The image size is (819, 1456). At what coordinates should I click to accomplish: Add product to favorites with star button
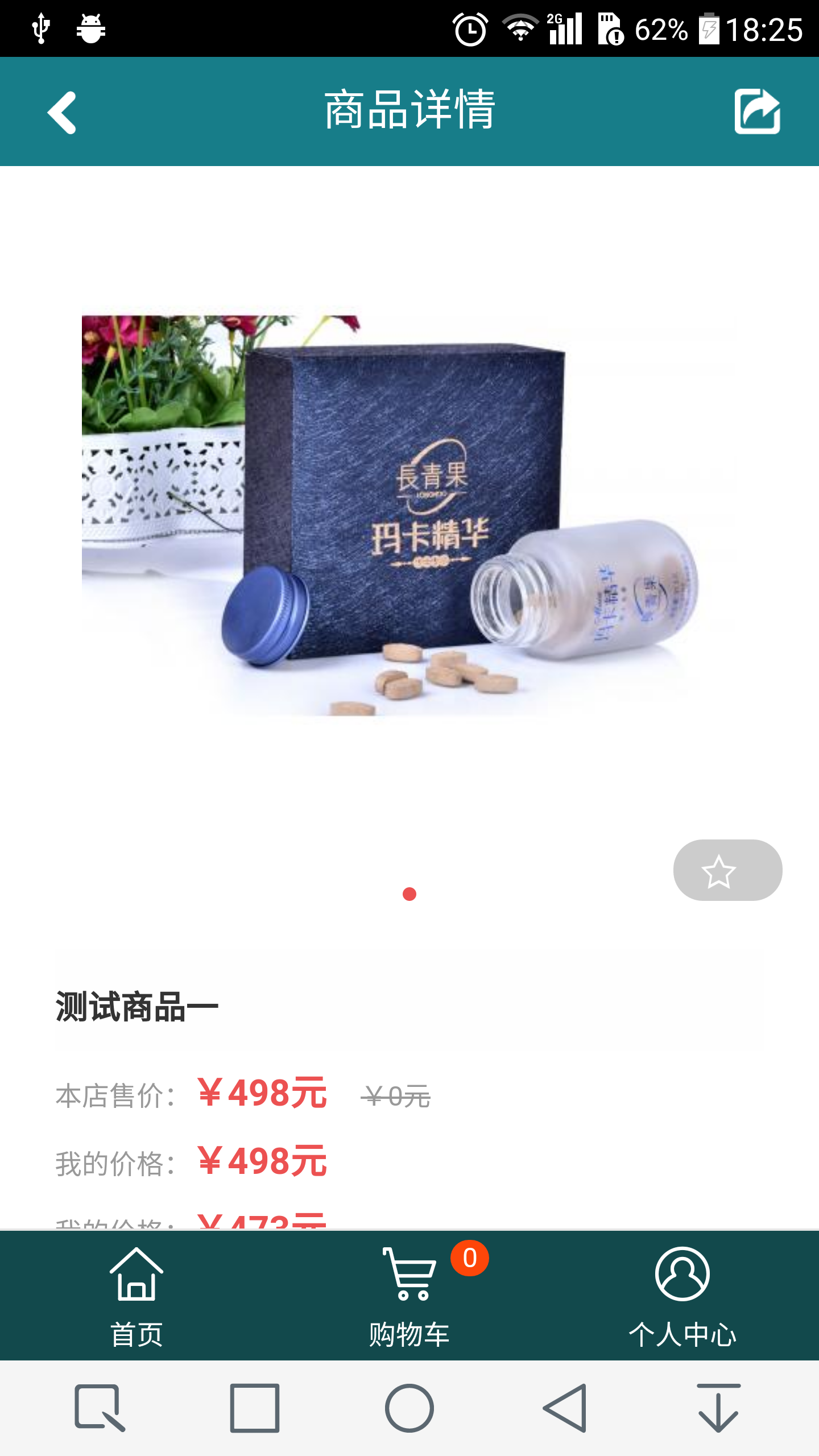[727, 870]
